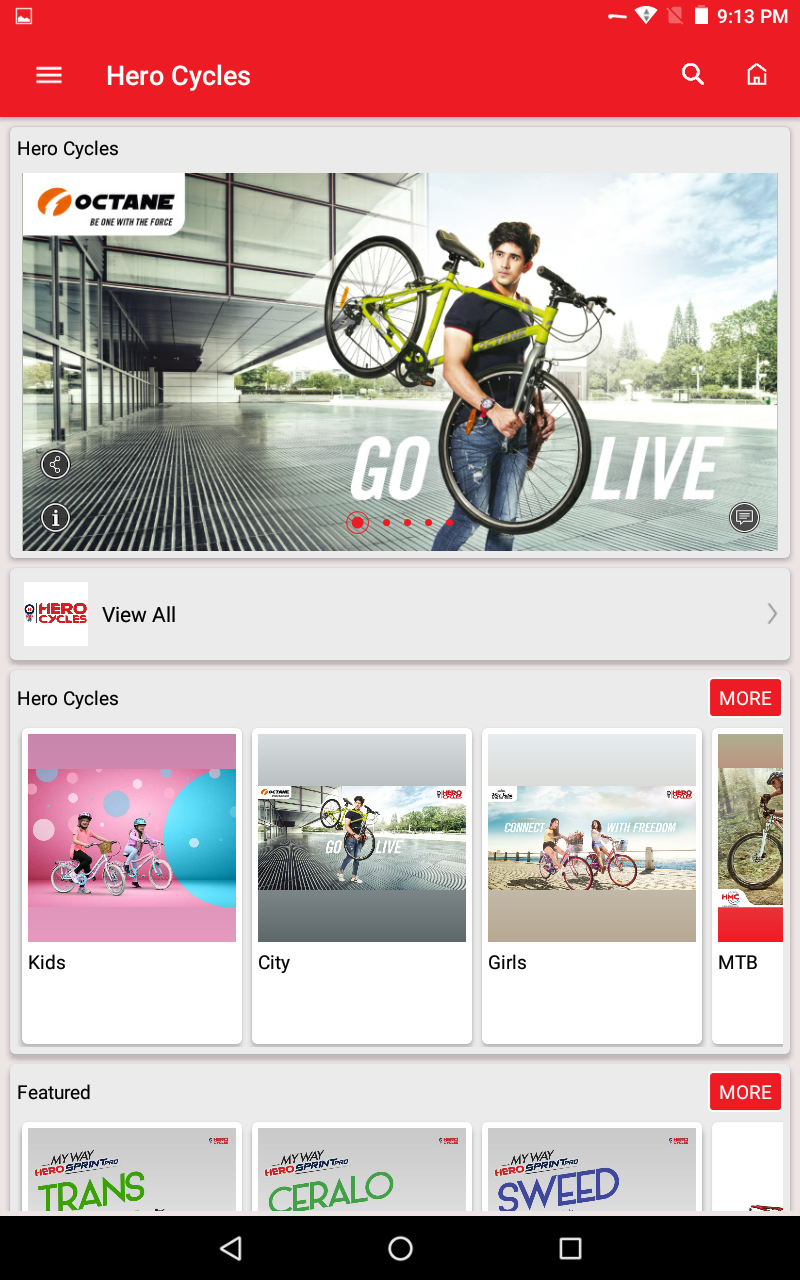Open the City category card
This screenshot has width=800, height=1280.
pos(362,885)
